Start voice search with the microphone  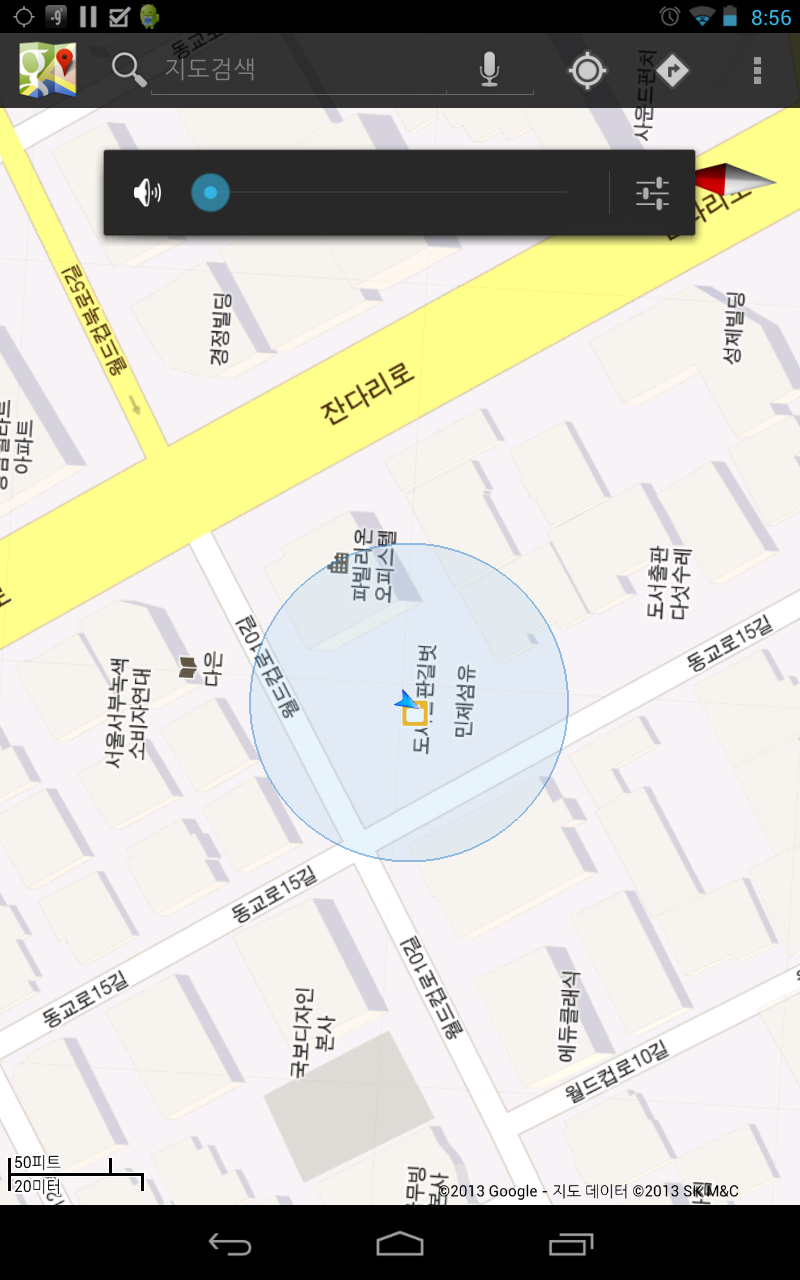(489, 70)
